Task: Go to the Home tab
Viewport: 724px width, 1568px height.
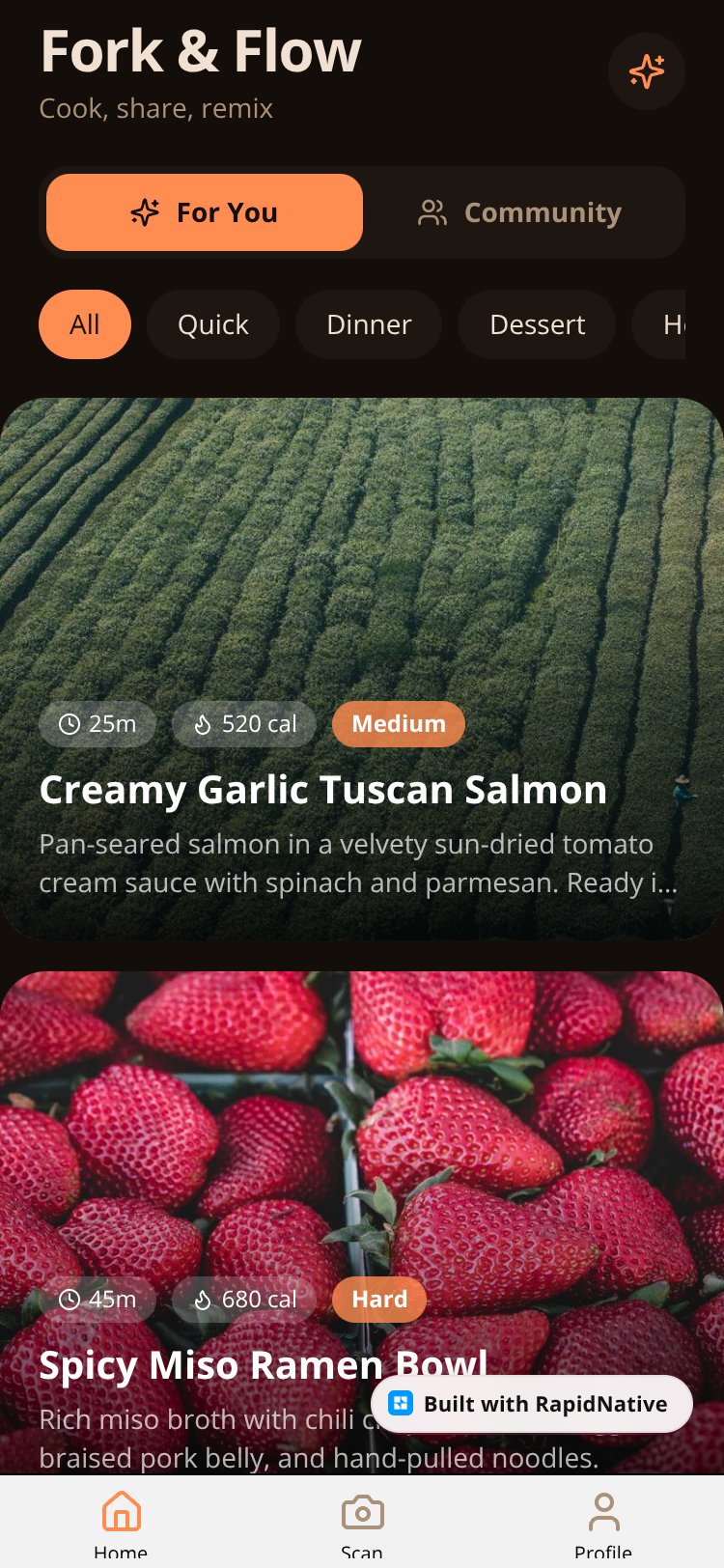Action: point(121,1524)
